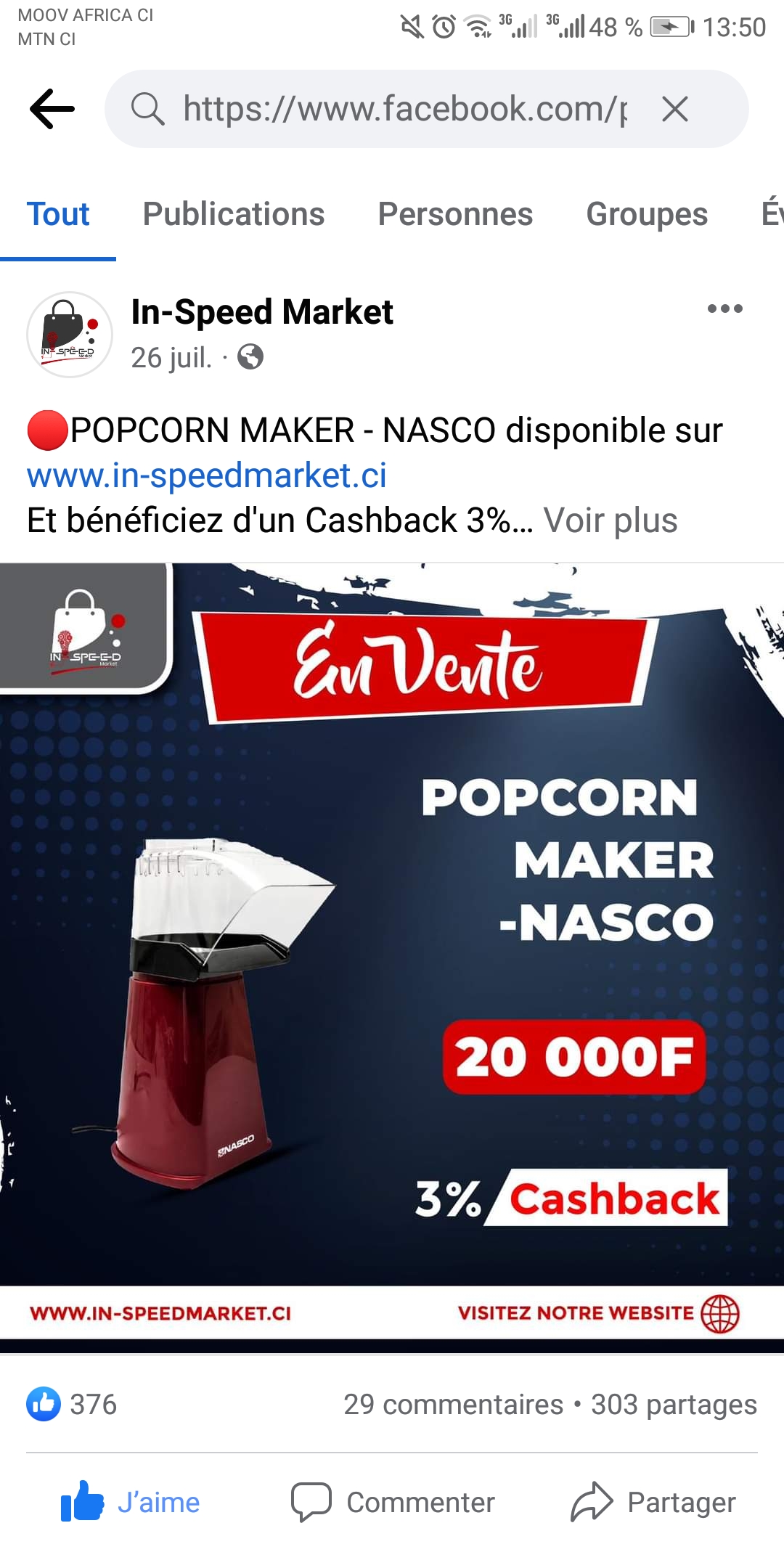Open the www.in-speedmarket.ci link
This screenshot has height=1568, width=784.
pos(207,475)
